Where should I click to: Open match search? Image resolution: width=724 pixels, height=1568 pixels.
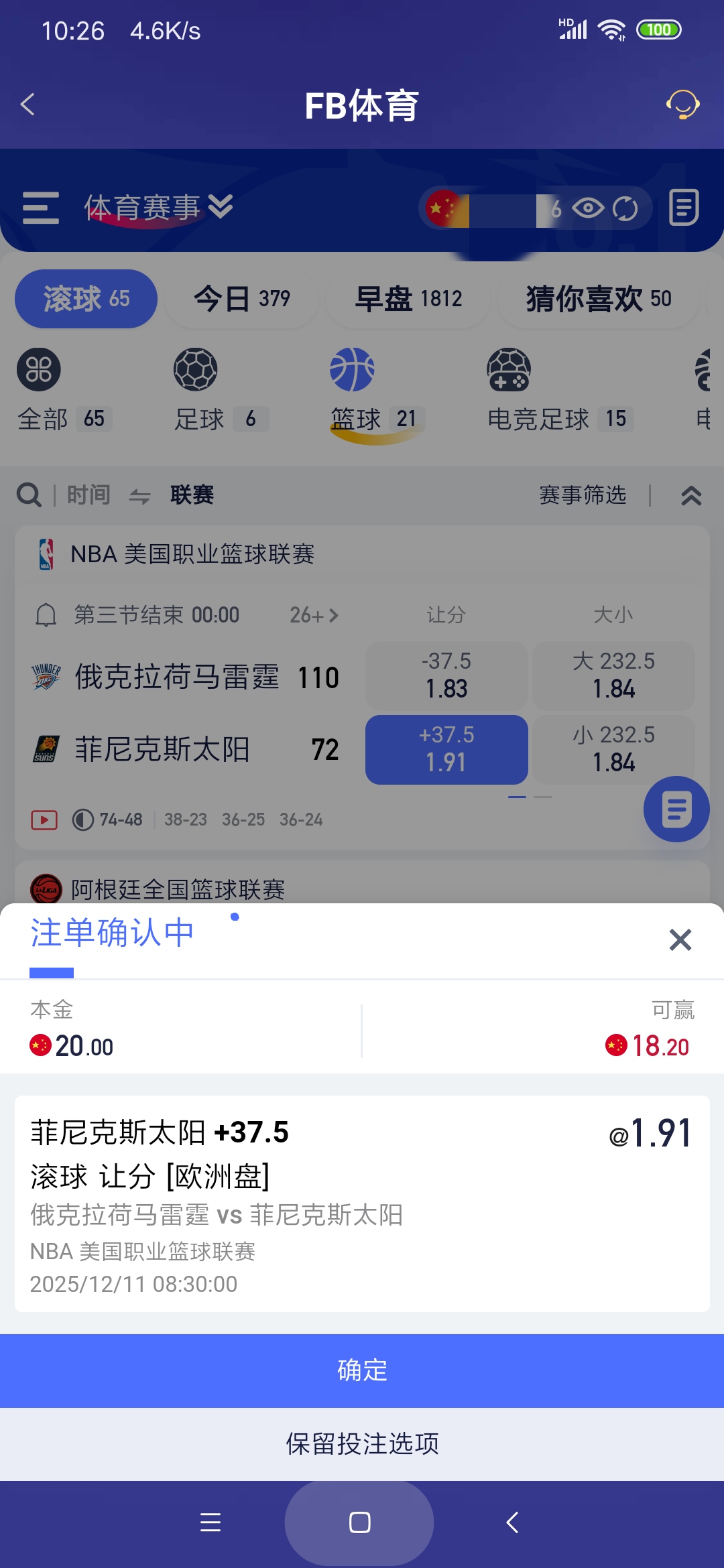point(27,495)
